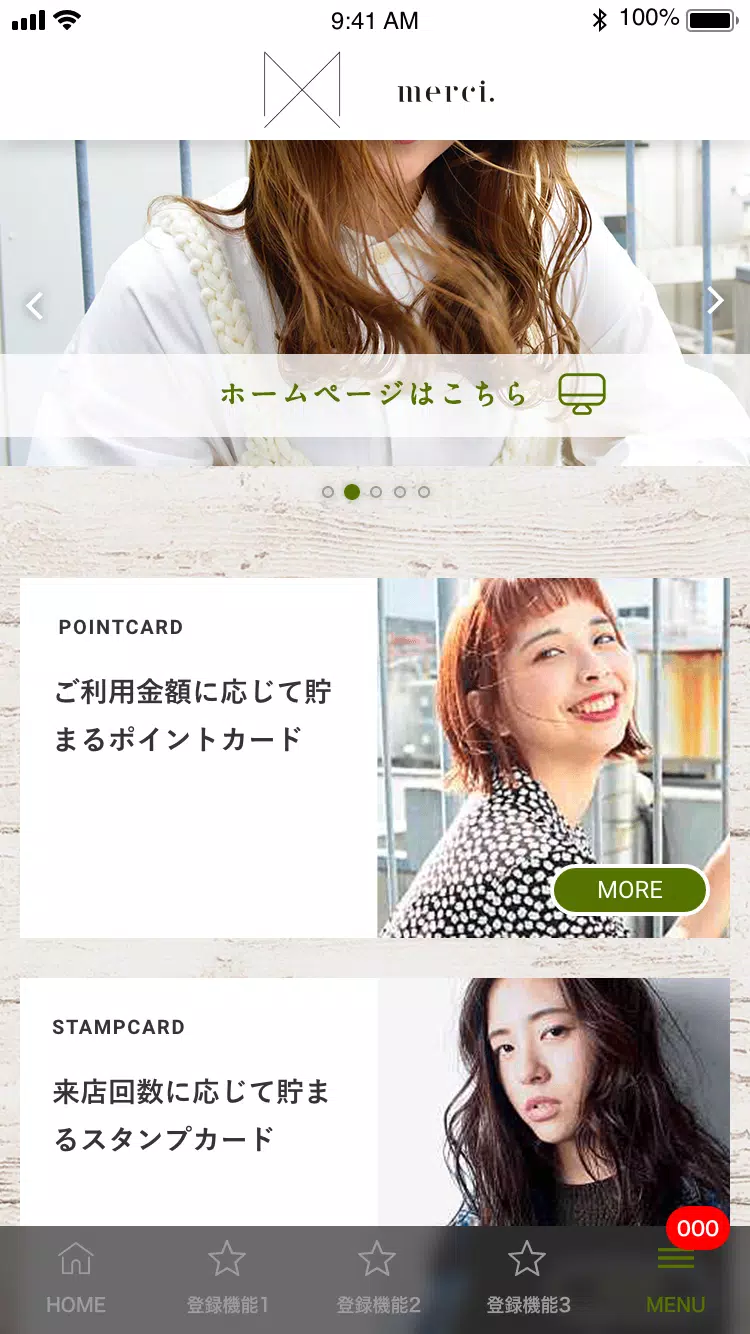Screen dimensions: 750x1334
Task: Show the next banner slide
Action: tap(715, 300)
